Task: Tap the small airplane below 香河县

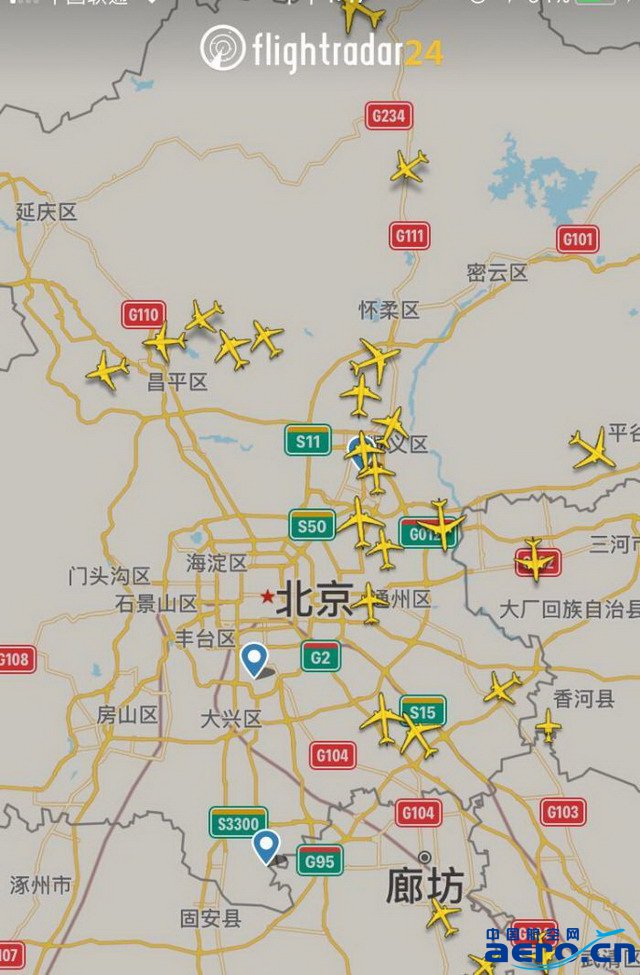Action: coord(548,724)
